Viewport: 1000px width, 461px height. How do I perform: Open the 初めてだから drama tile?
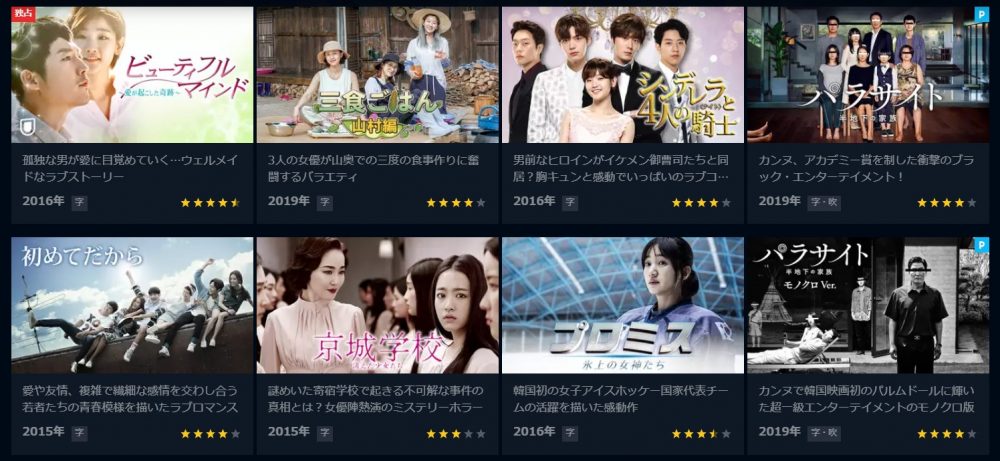point(132,306)
